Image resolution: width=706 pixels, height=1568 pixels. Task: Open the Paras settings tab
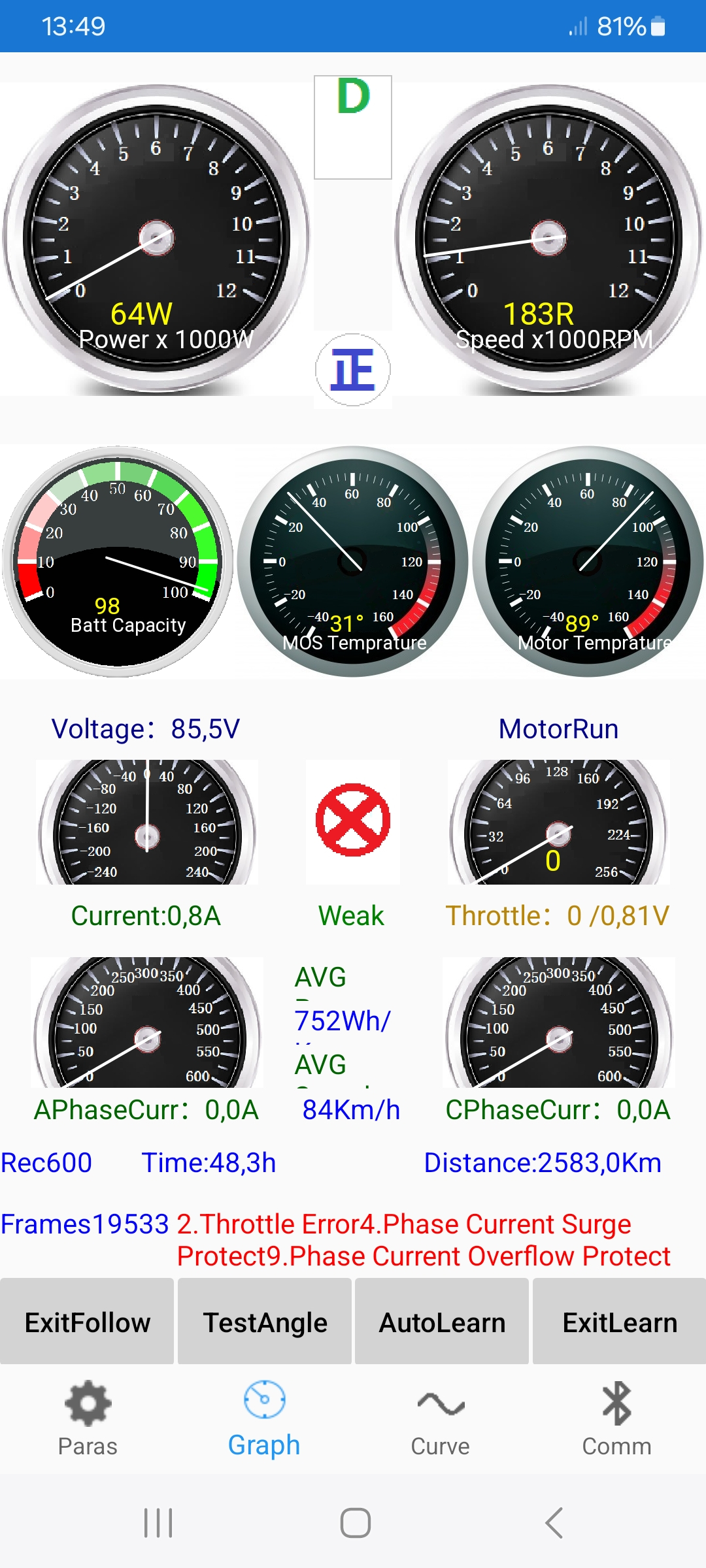click(88, 1418)
